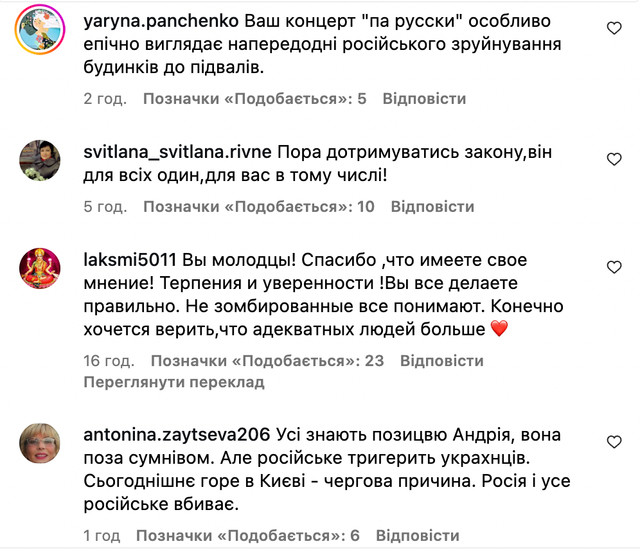The image size is (640, 551).
Task: Reply to svitlana_svitlana.rivne's comment
Action: (x=432, y=206)
